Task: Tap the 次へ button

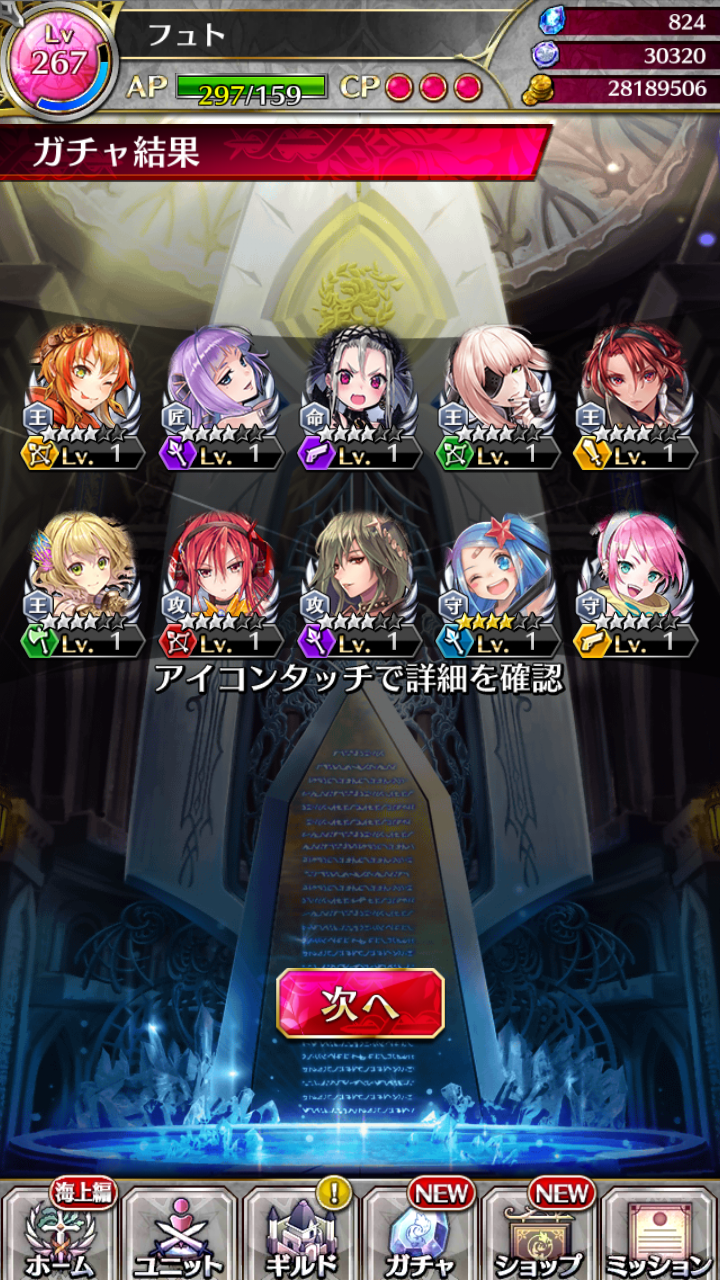Action: click(360, 1003)
